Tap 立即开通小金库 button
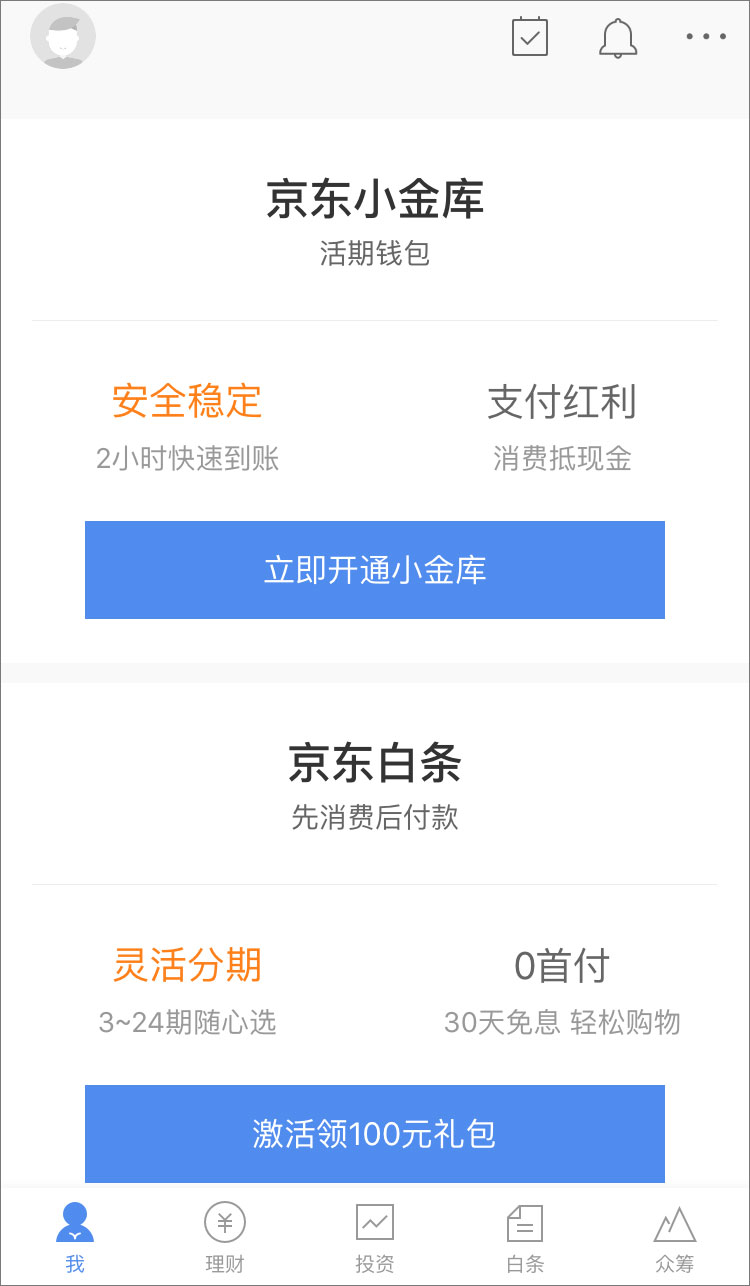 pyautogui.click(x=375, y=570)
